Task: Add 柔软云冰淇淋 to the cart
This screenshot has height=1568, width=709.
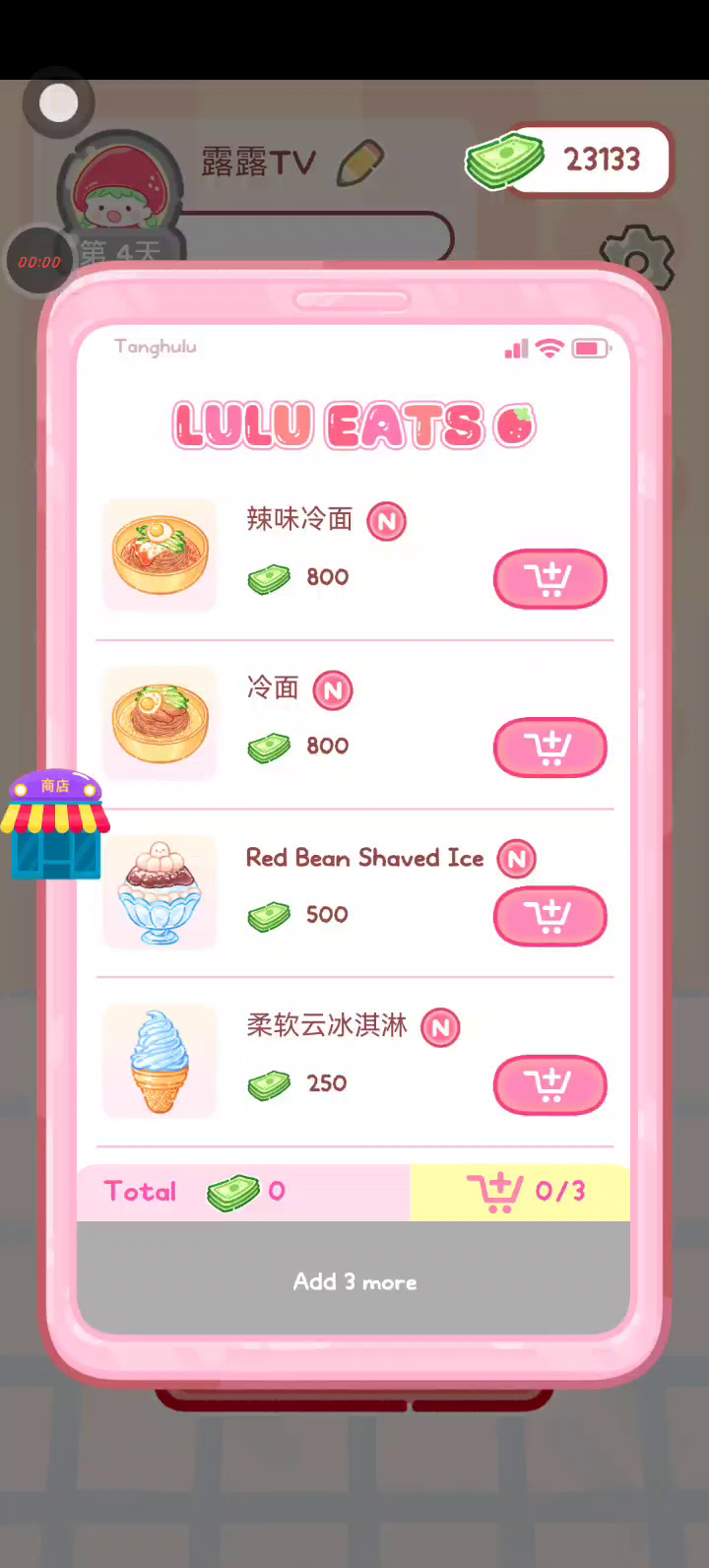Action: coord(549,1084)
